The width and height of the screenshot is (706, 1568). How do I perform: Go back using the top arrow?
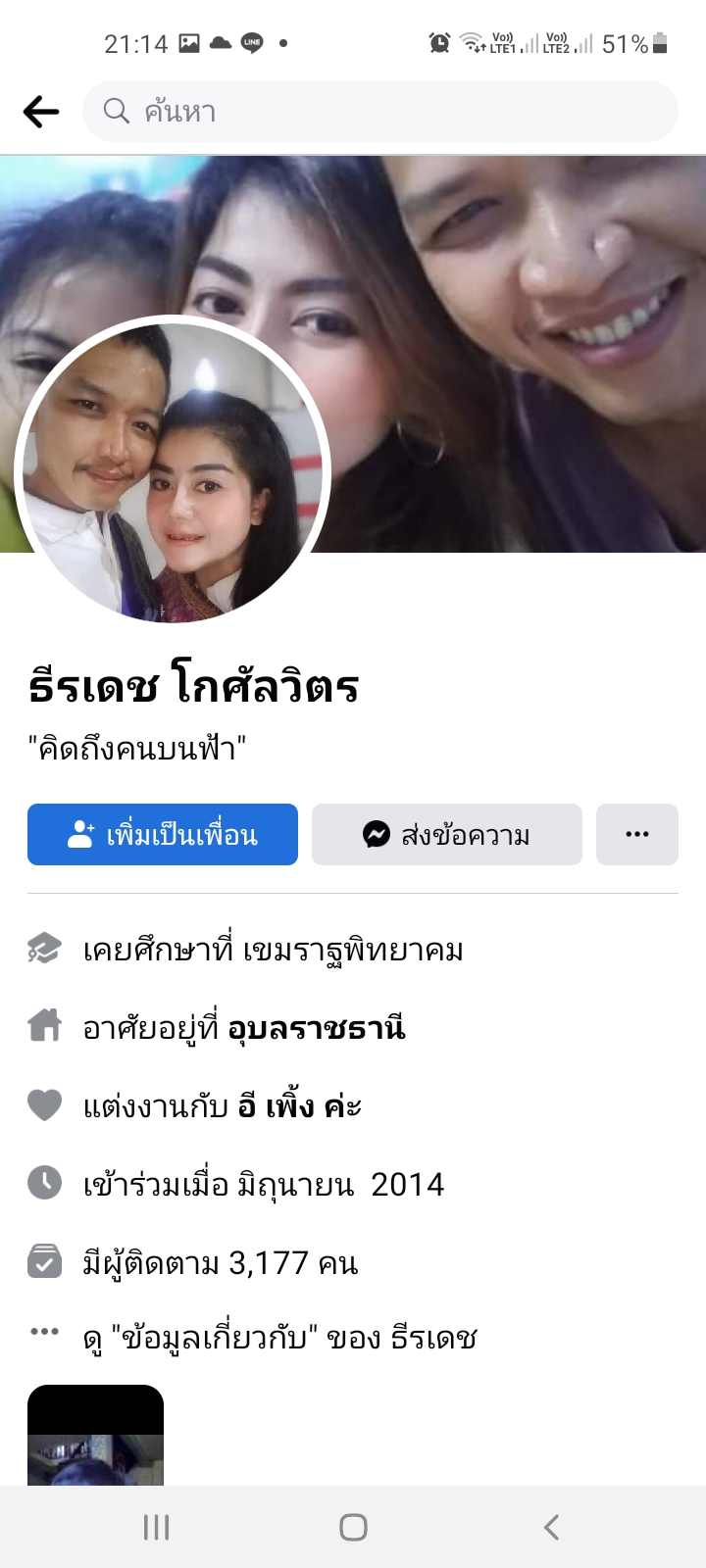coord(41,112)
